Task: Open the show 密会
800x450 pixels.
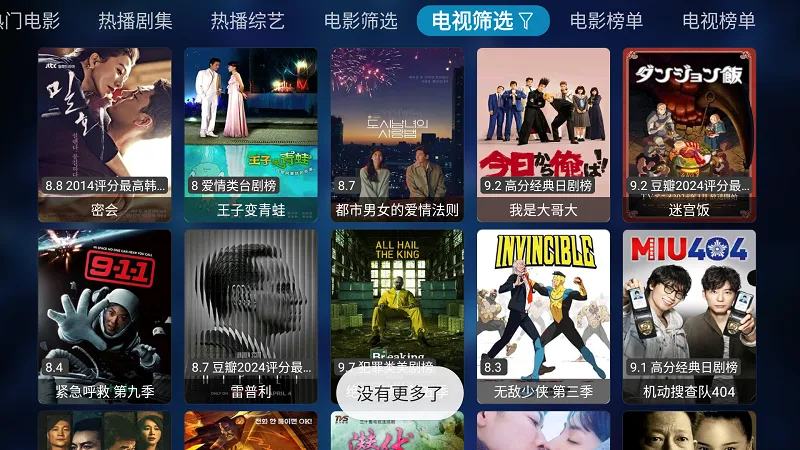Action: (104, 134)
